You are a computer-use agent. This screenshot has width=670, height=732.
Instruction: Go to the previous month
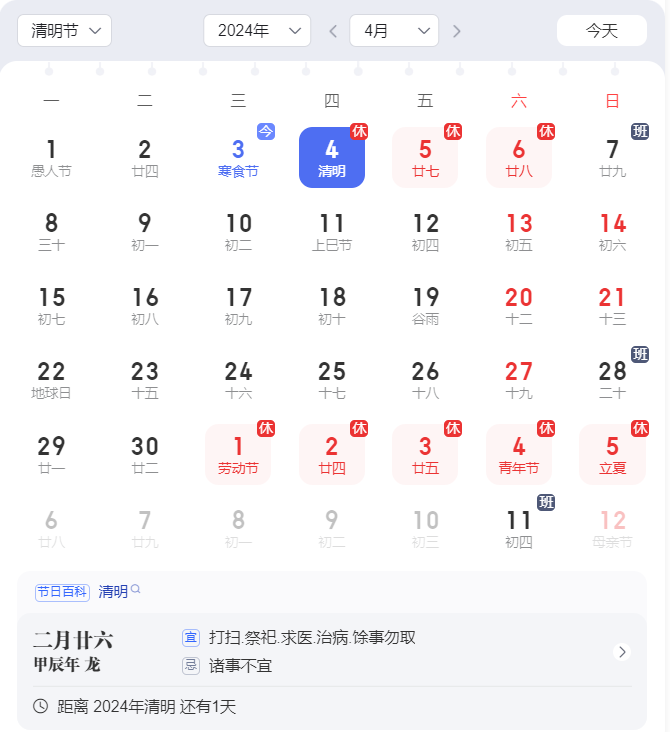pyautogui.click(x=333, y=31)
